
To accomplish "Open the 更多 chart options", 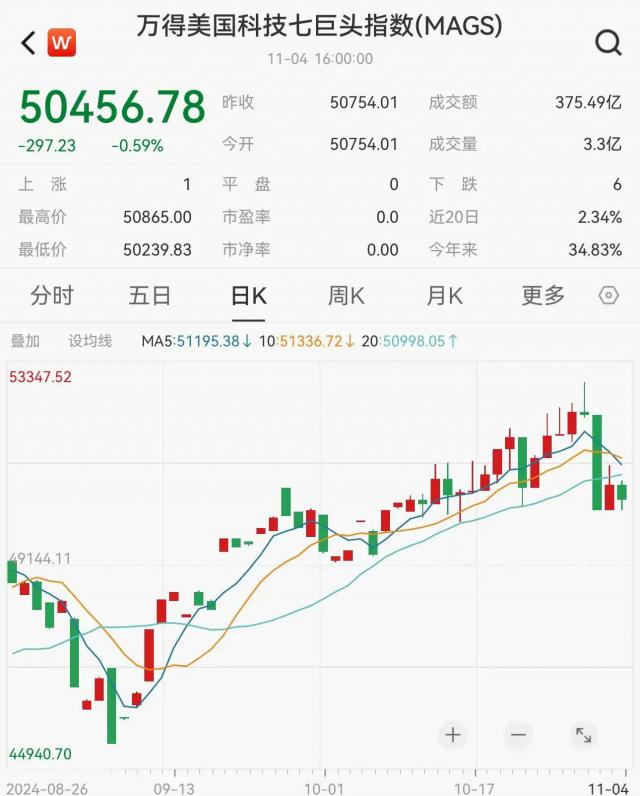I will tap(543, 296).
